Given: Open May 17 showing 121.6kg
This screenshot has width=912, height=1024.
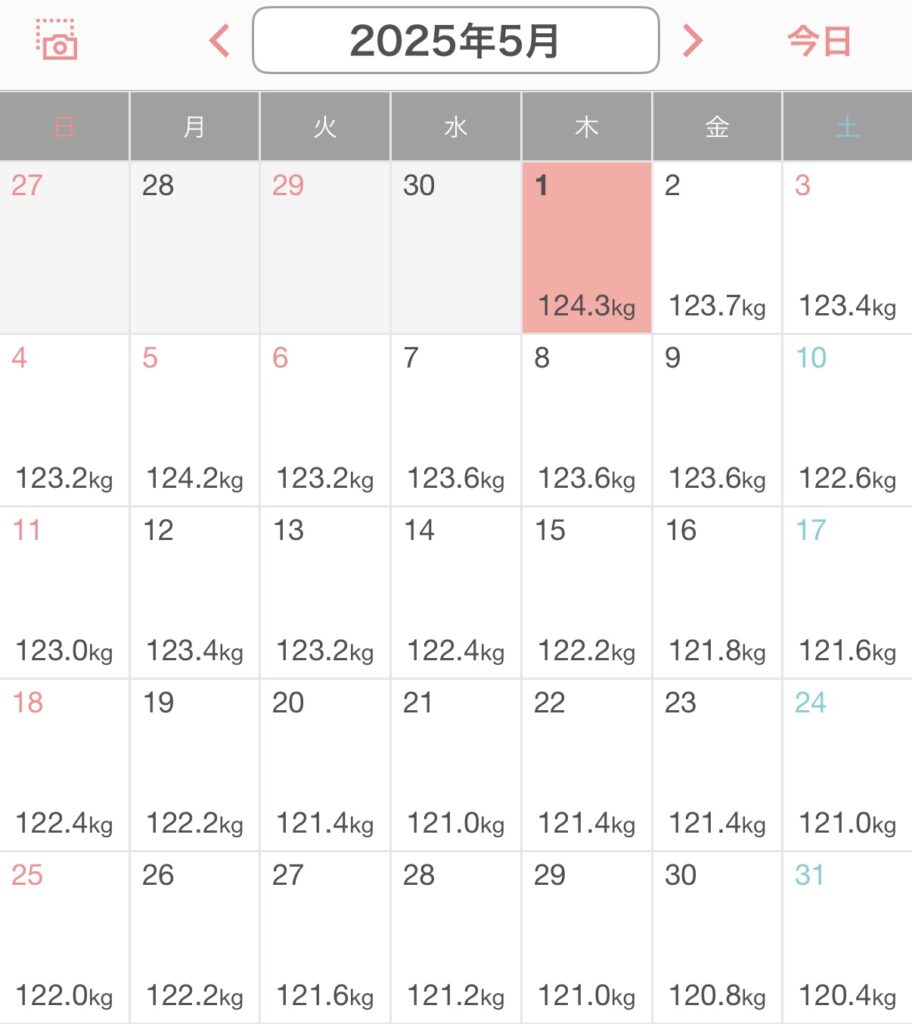Looking at the screenshot, I should click(x=847, y=593).
